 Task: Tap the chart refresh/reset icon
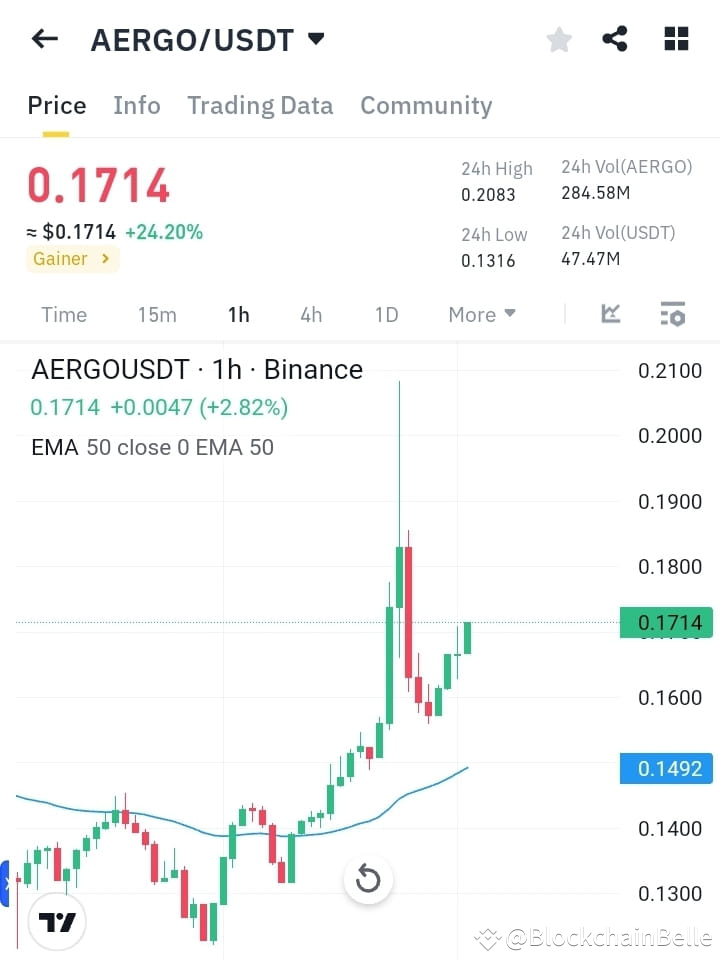tap(368, 879)
